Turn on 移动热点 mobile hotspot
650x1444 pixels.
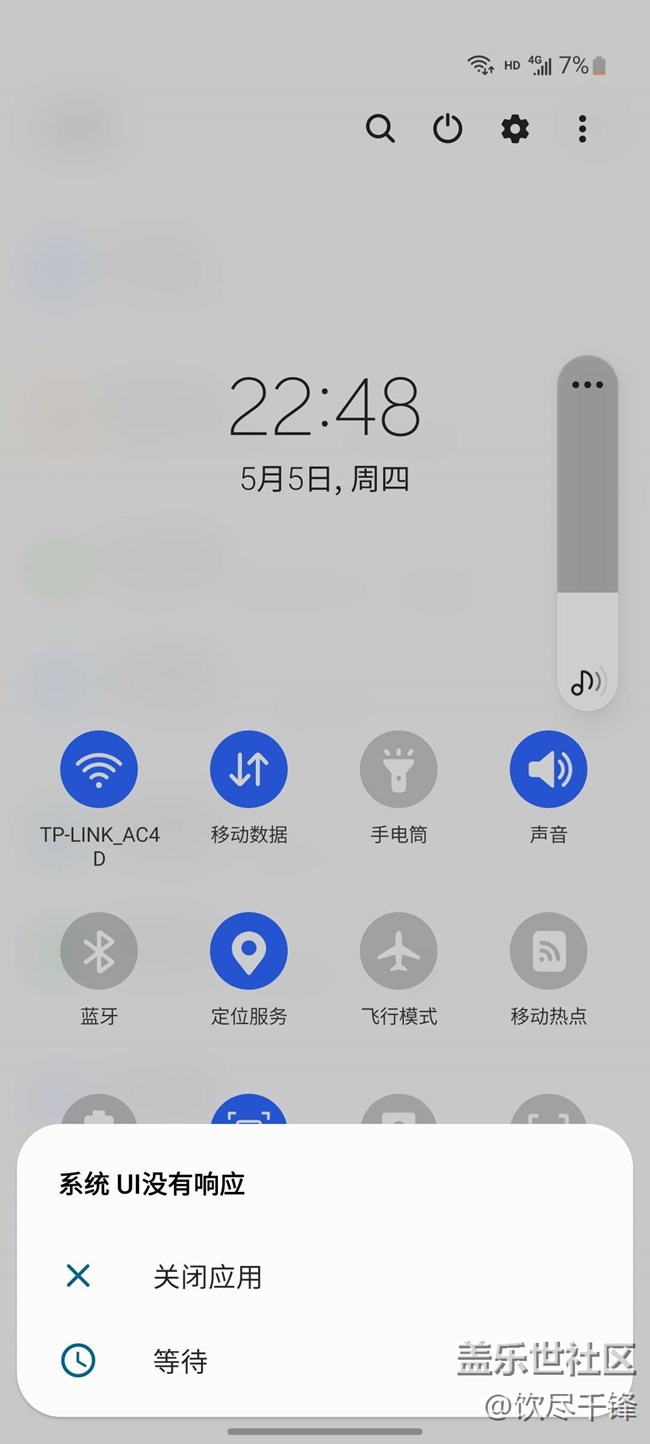549,951
